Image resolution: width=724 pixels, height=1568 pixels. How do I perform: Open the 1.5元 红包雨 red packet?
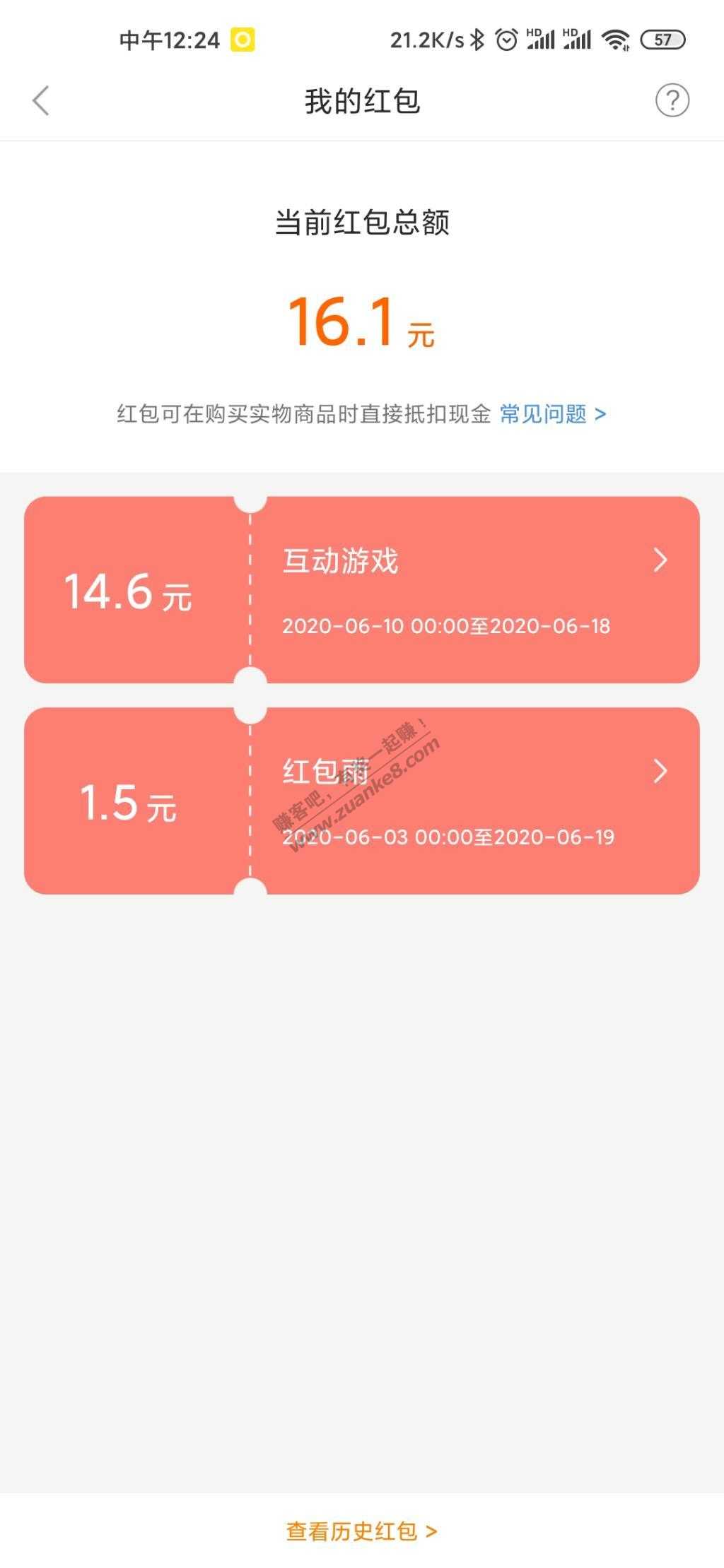coord(362,801)
